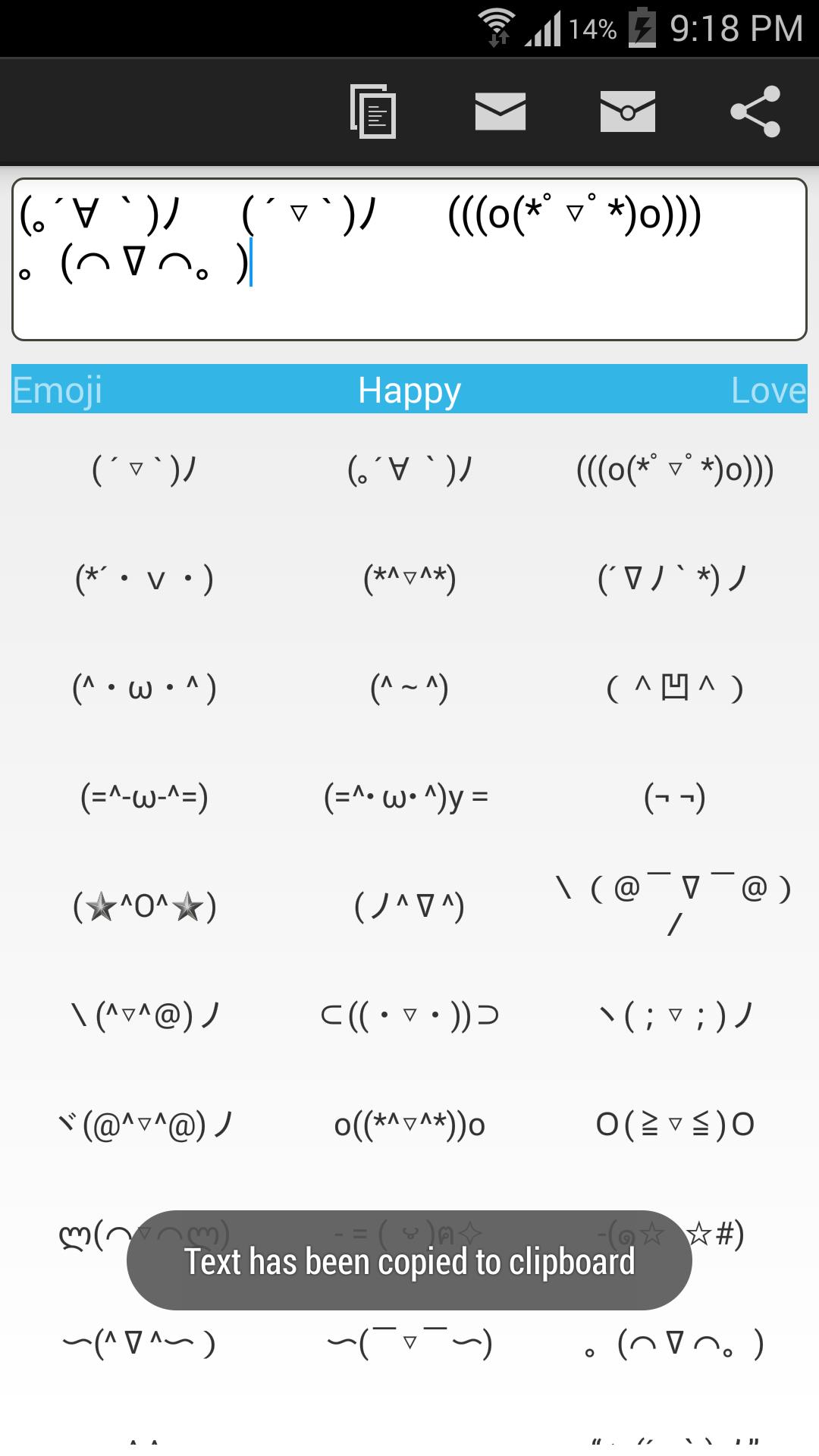Insert the ( ^凹^ ) emoticon
The height and width of the screenshot is (1456, 819).
pyautogui.click(x=674, y=688)
